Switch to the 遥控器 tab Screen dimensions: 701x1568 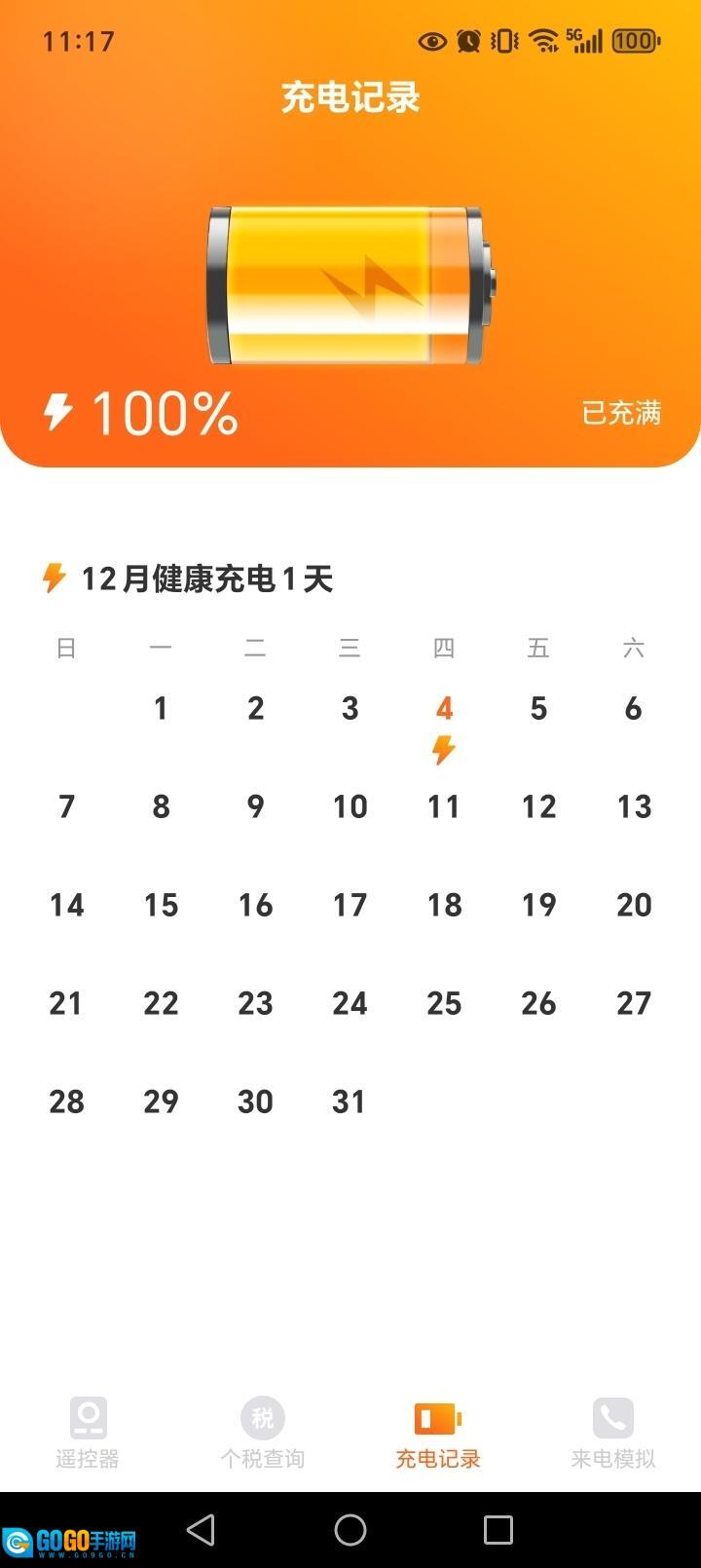(88, 1432)
